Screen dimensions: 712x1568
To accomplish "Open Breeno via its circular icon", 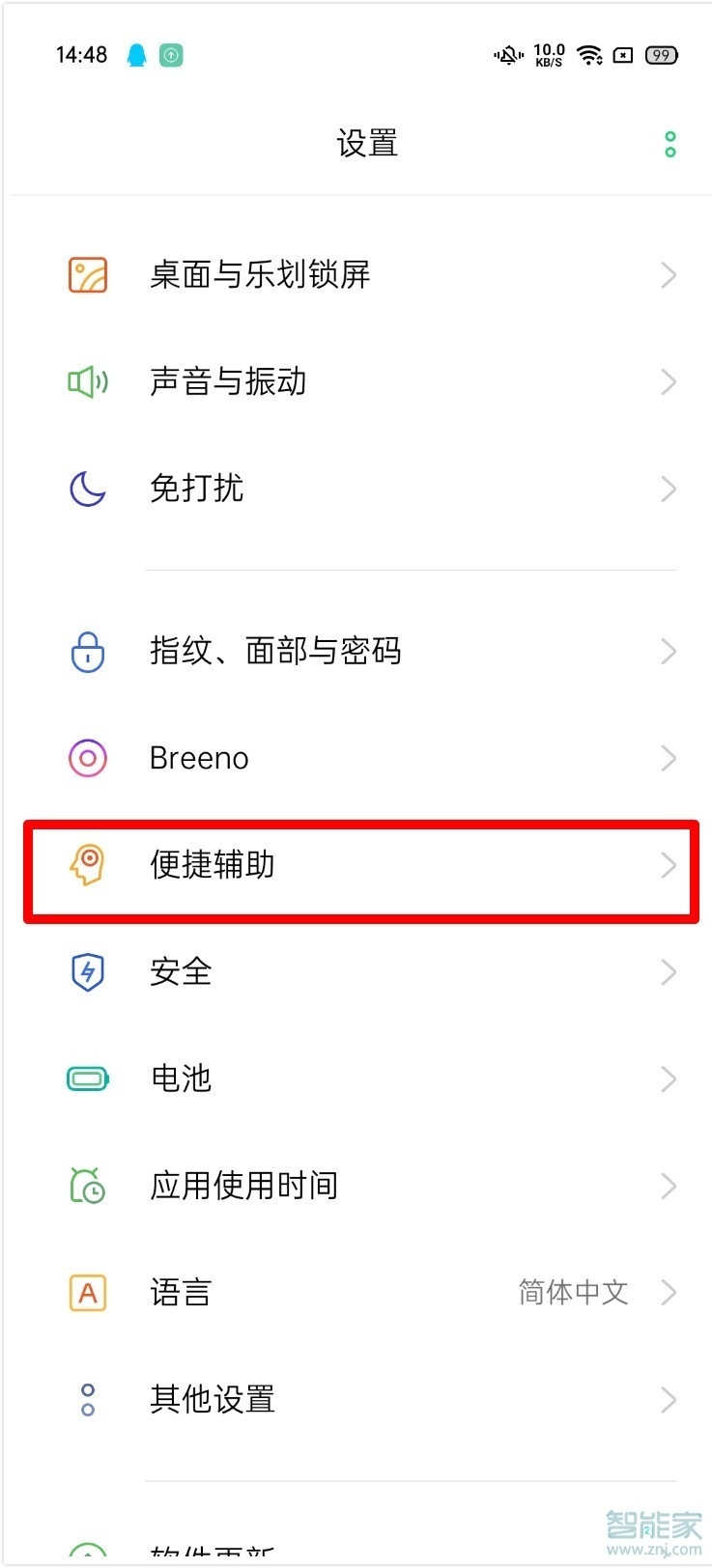I will [87, 758].
